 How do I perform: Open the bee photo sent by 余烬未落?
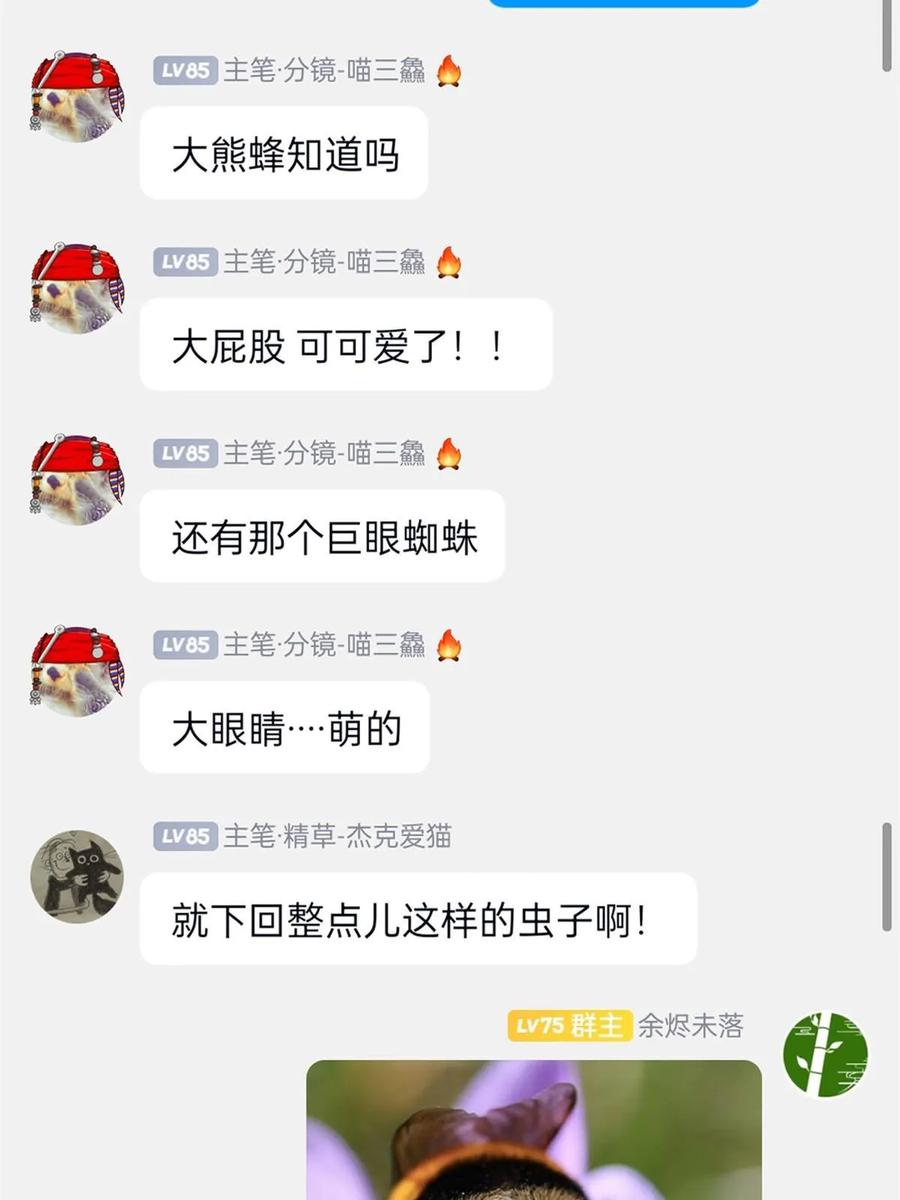click(534, 1130)
